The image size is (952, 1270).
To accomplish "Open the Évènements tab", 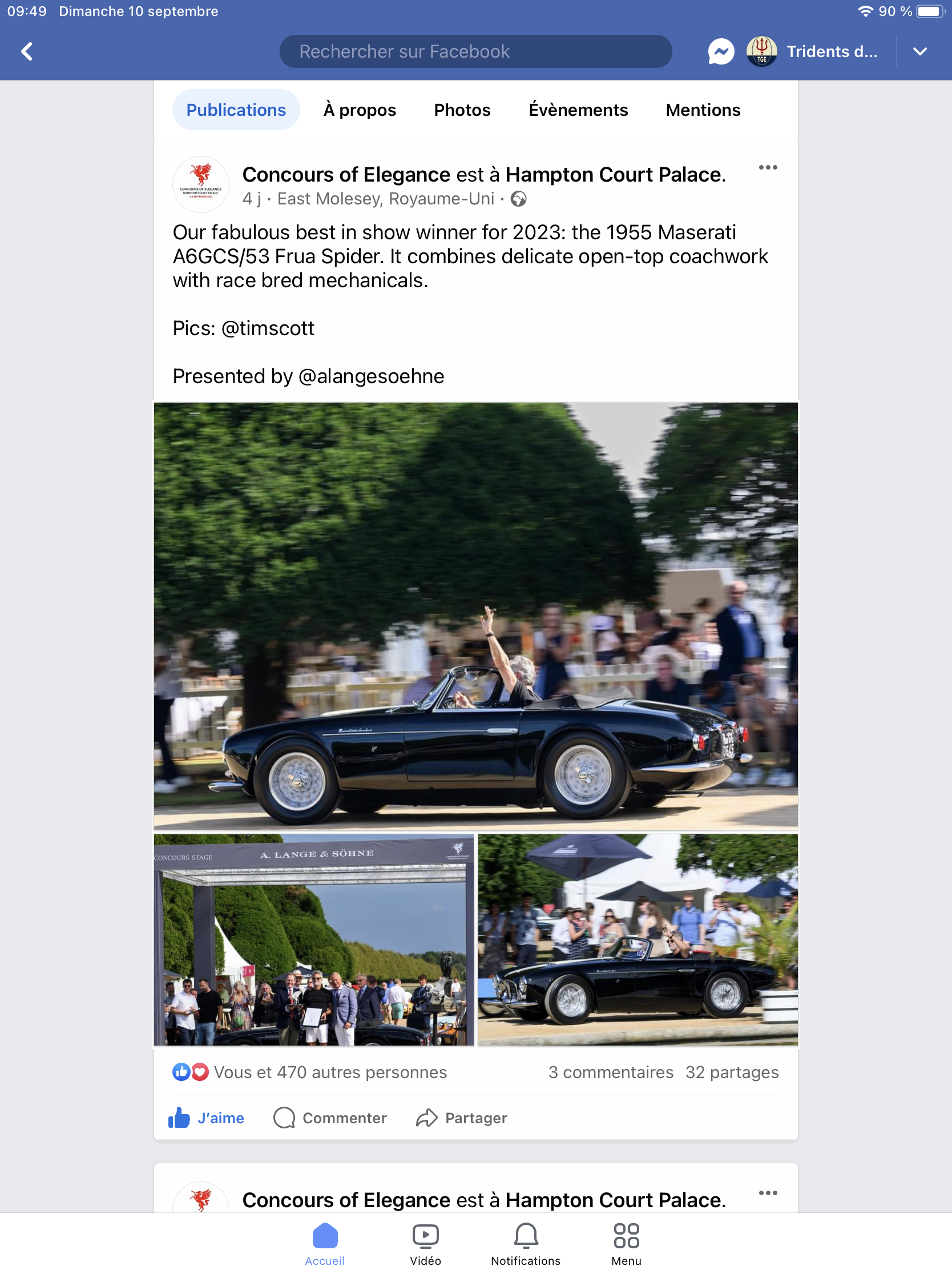I will (578, 110).
